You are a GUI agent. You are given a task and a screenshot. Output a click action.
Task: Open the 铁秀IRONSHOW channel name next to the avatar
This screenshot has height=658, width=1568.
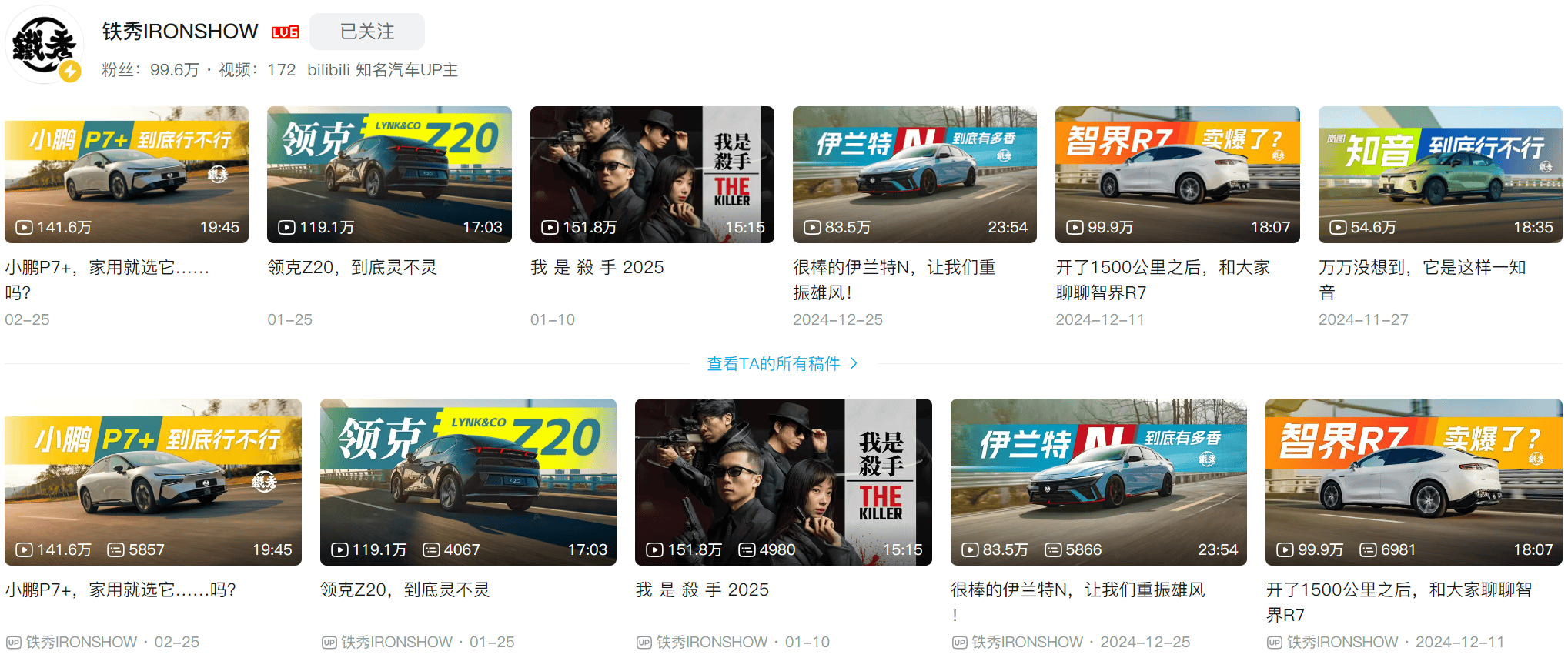coord(180,32)
